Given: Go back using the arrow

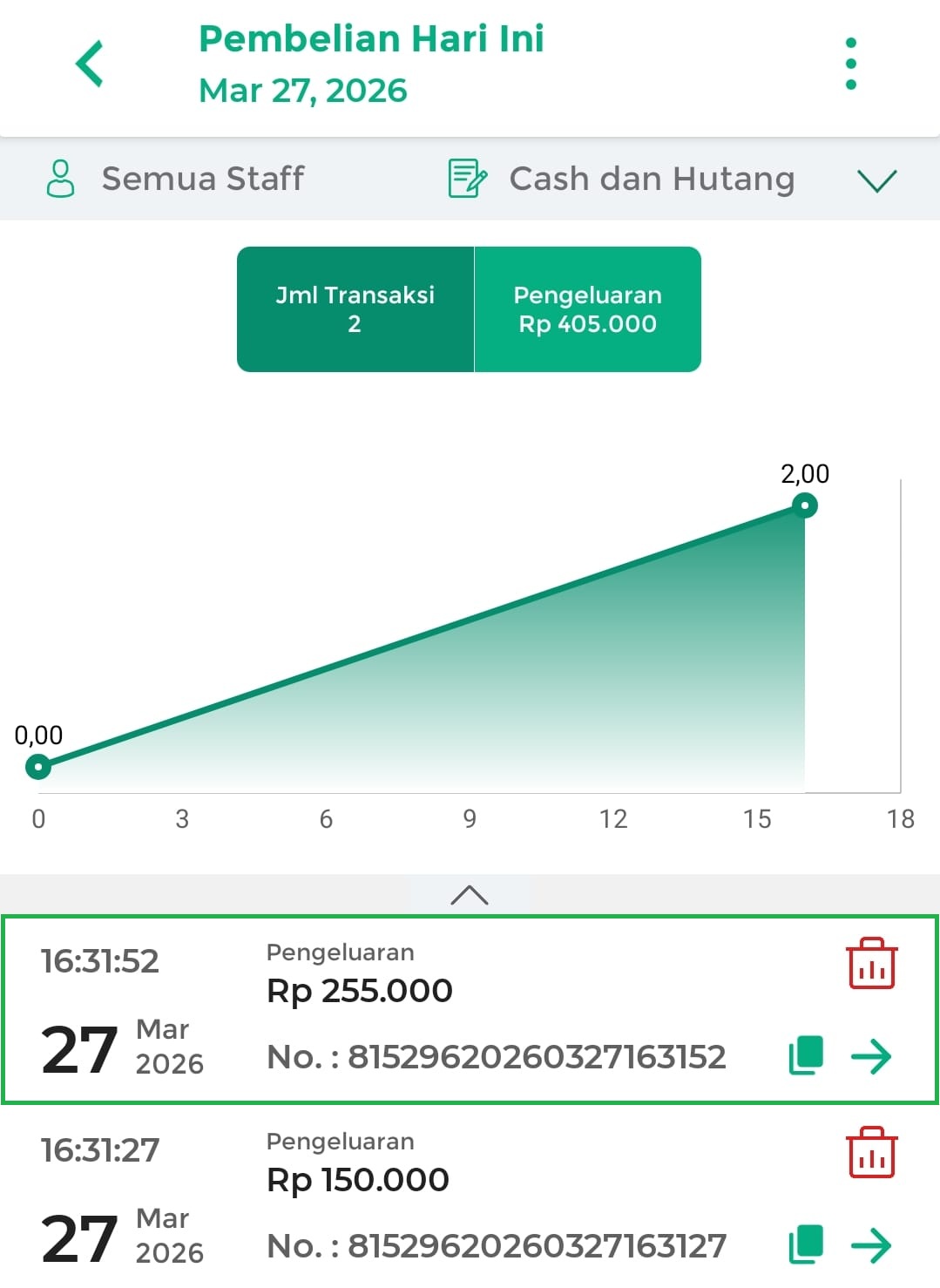Looking at the screenshot, I should [90, 64].
